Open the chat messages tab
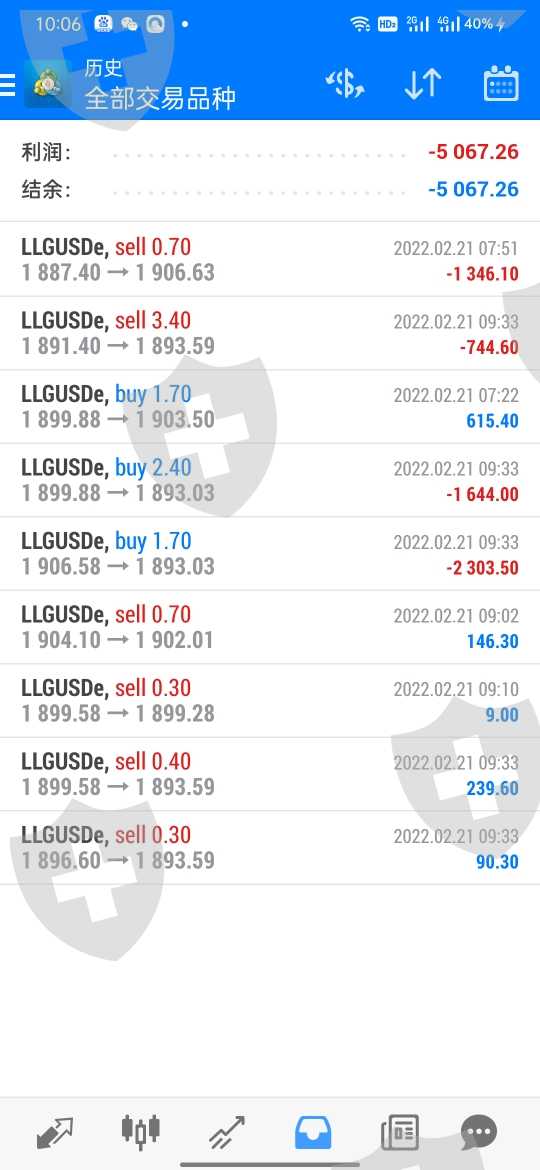 [479, 1133]
